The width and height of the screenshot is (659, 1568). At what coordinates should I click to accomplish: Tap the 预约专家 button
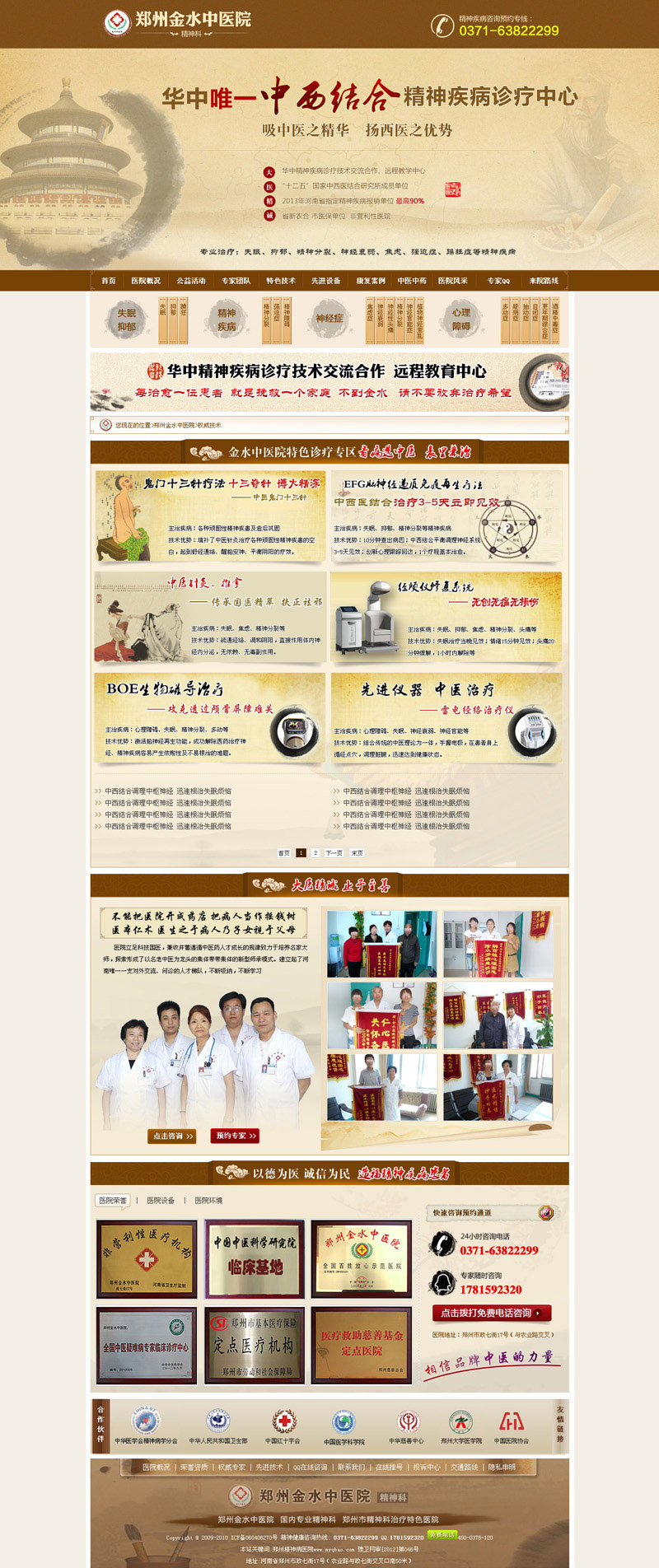click(235, 1136)
